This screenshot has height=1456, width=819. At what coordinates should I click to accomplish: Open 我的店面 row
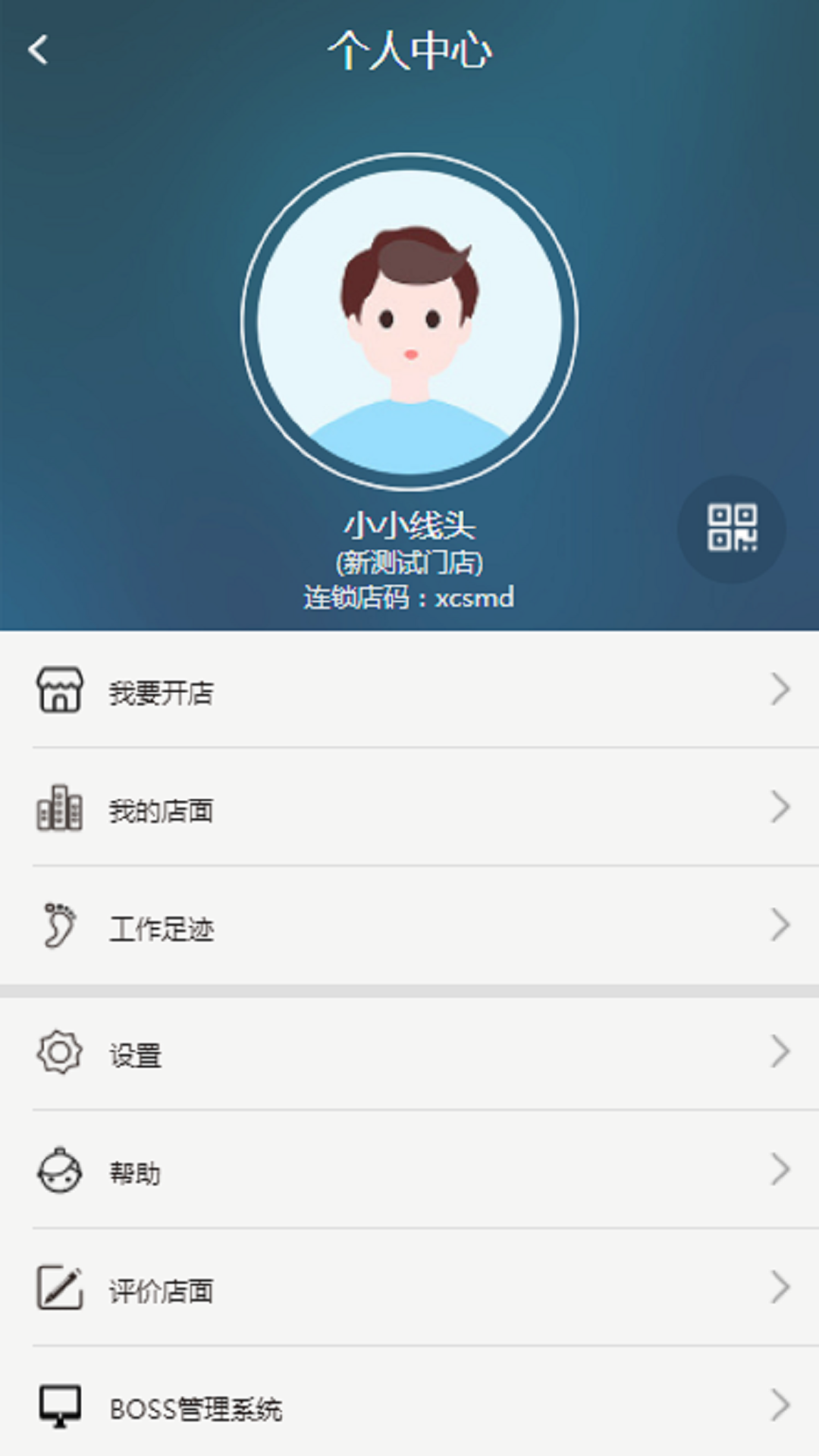coord(409,808)
